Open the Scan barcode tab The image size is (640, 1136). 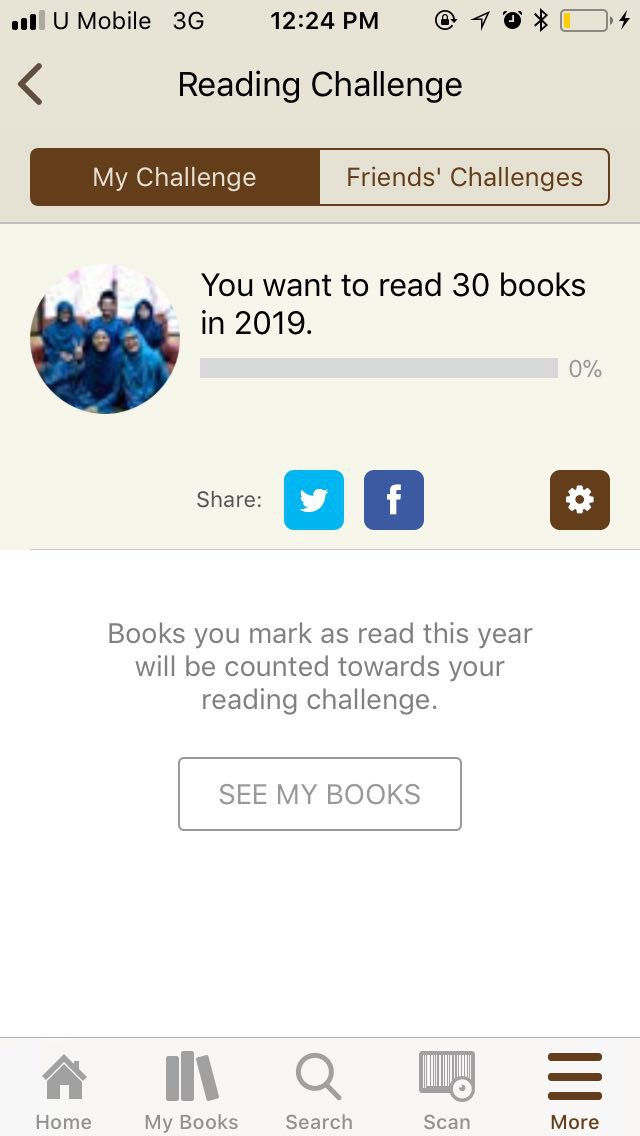(447, 1092)
